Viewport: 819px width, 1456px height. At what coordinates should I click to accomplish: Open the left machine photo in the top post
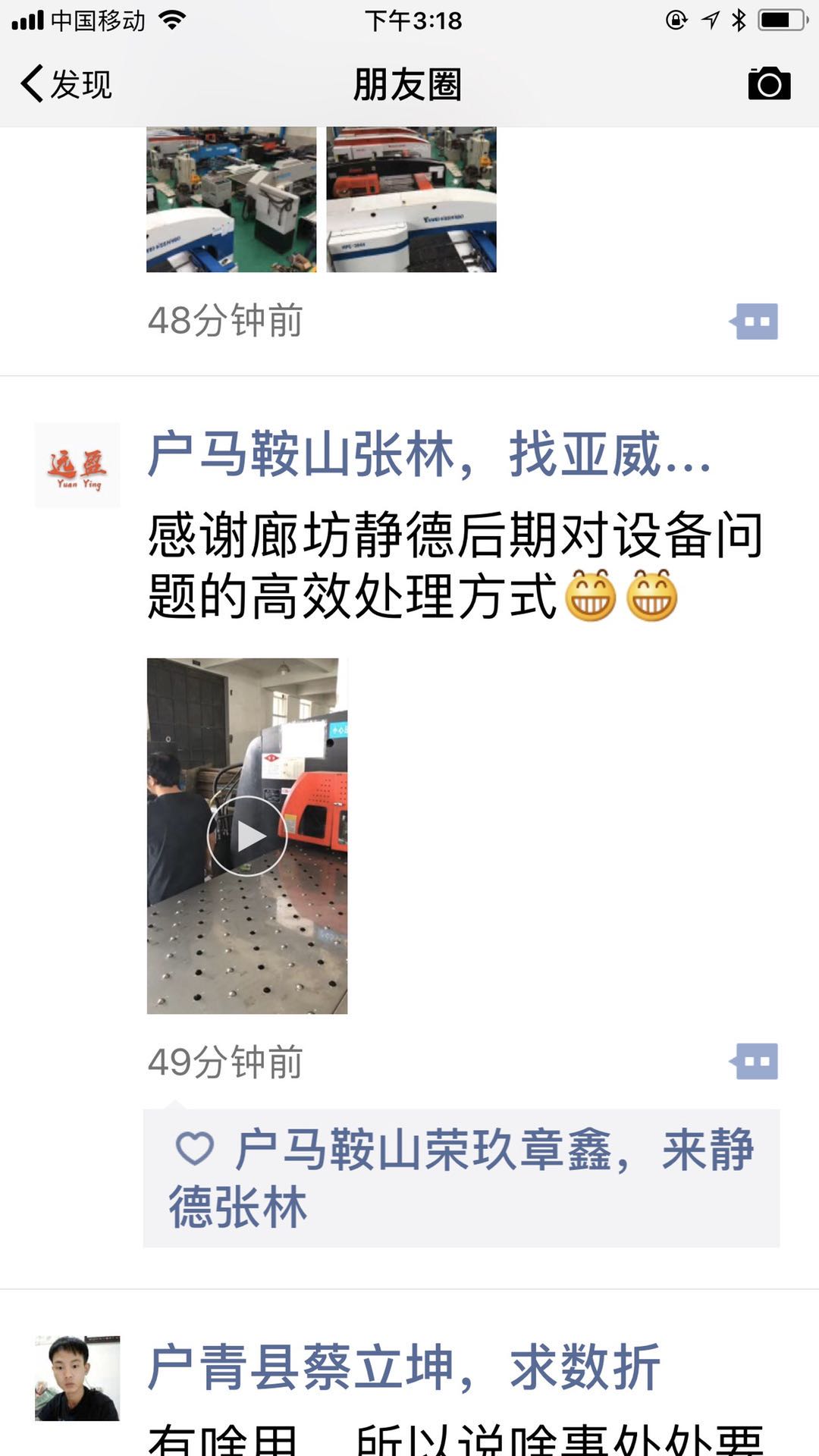[x=231, y=199]
